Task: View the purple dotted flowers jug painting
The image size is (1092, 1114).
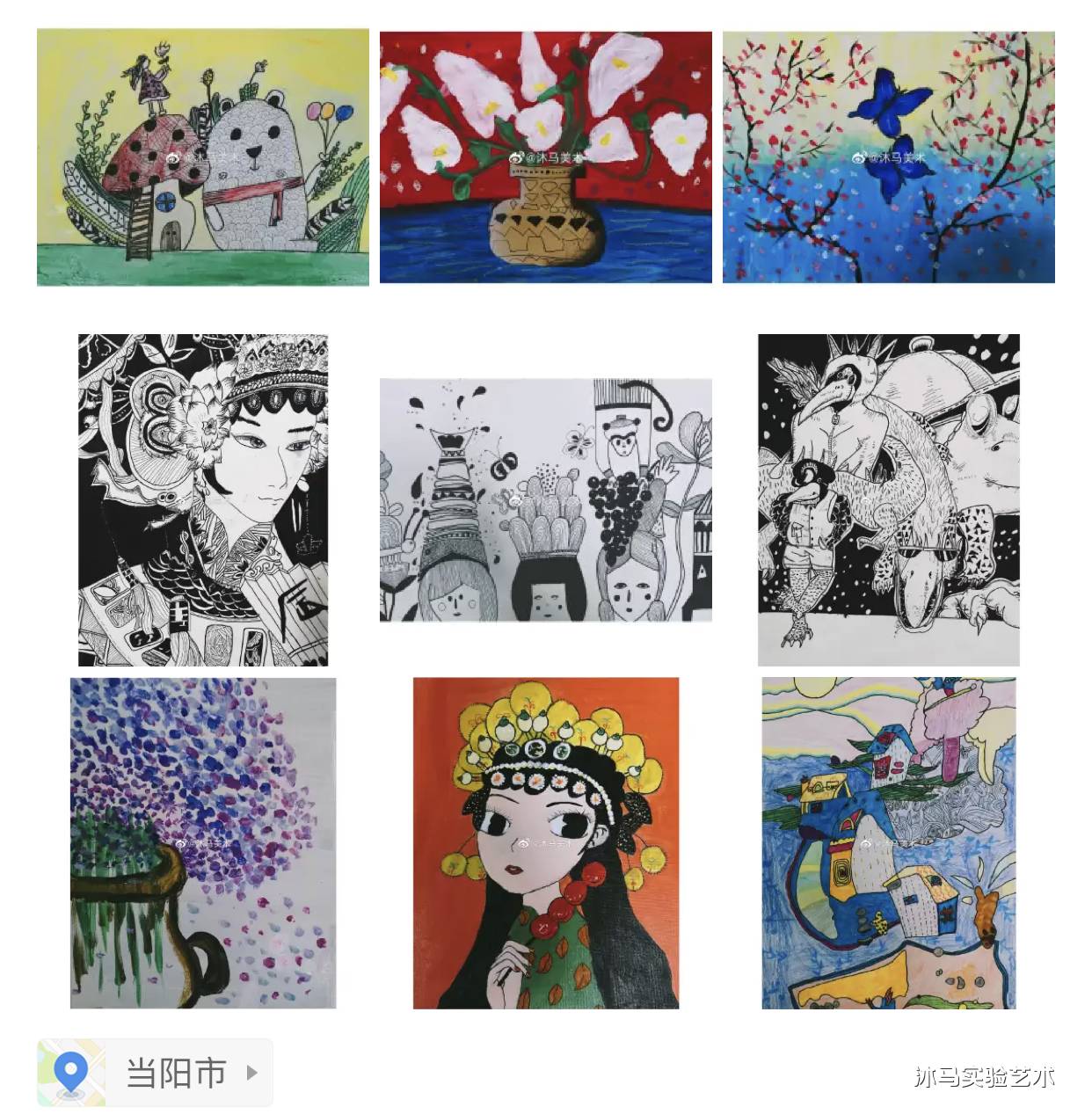Action: point(203,842)
